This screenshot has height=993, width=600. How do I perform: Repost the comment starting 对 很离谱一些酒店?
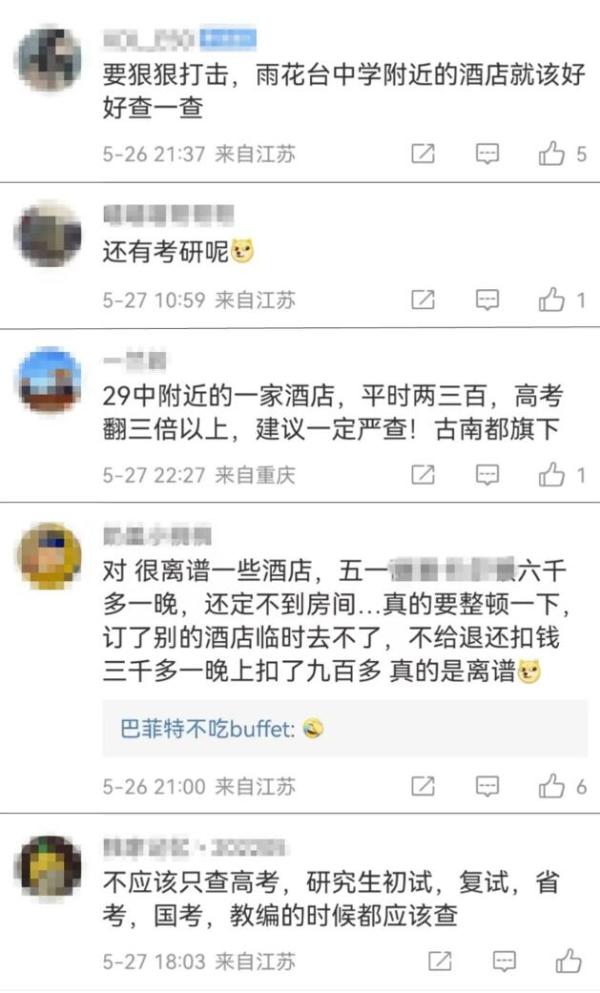[423, 787]
